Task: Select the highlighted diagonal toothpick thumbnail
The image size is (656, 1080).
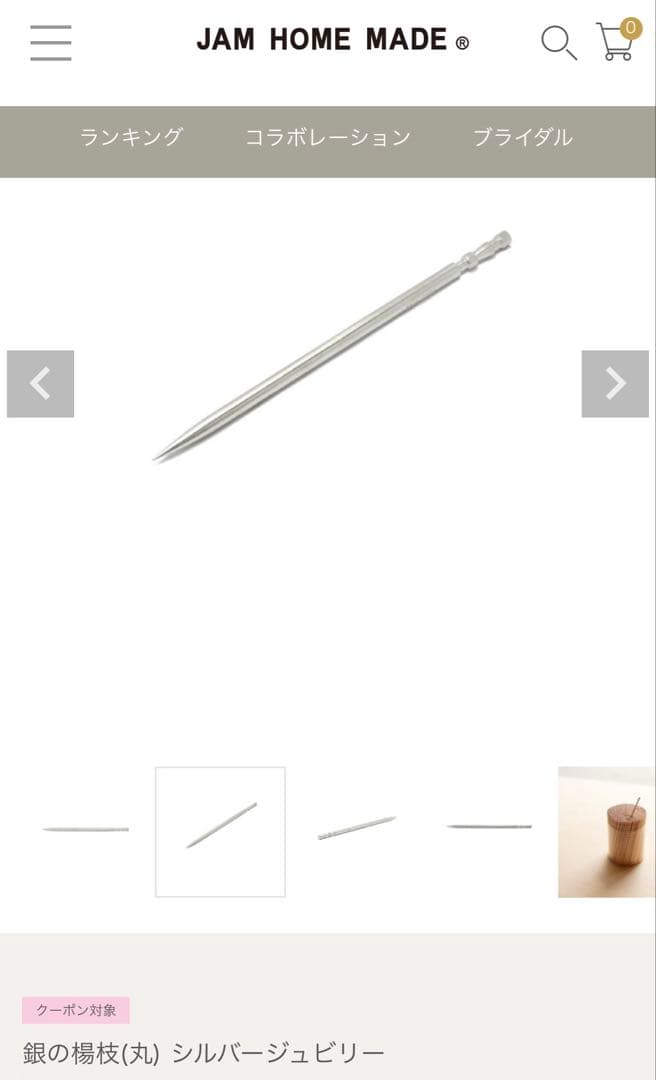Action: tap(220, 831)
